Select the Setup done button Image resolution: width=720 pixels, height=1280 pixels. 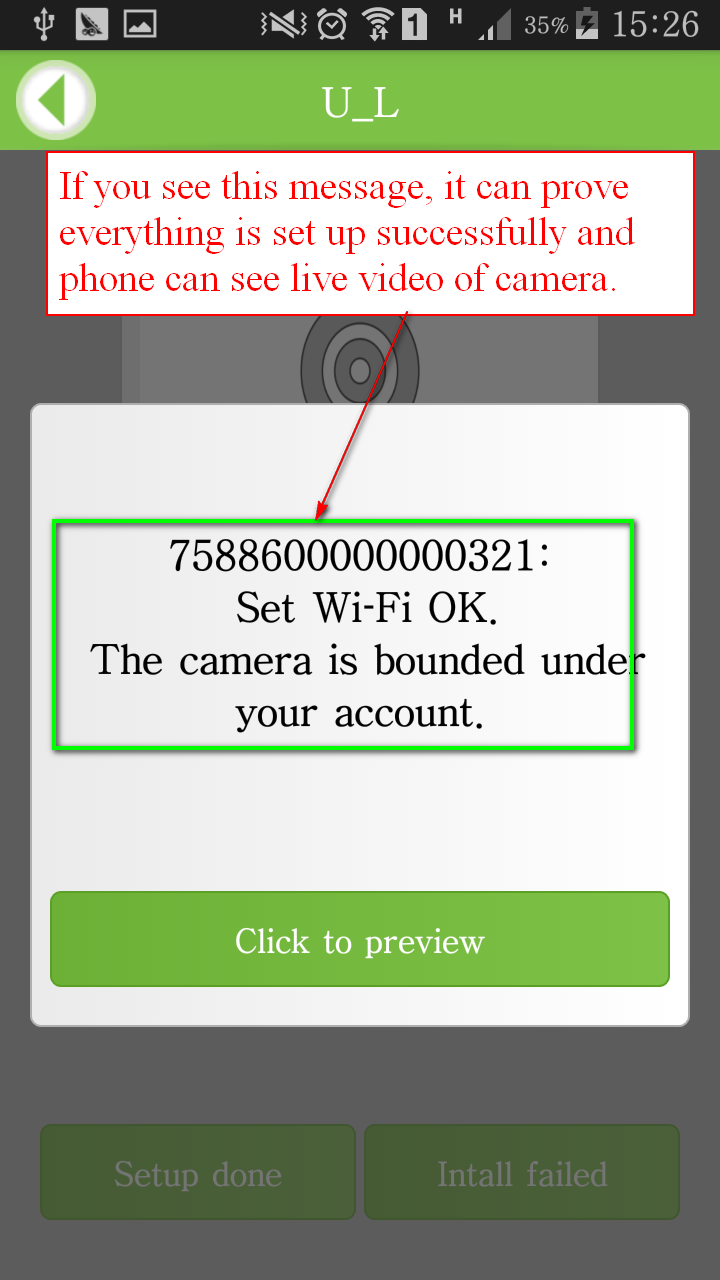[198, 1172]
